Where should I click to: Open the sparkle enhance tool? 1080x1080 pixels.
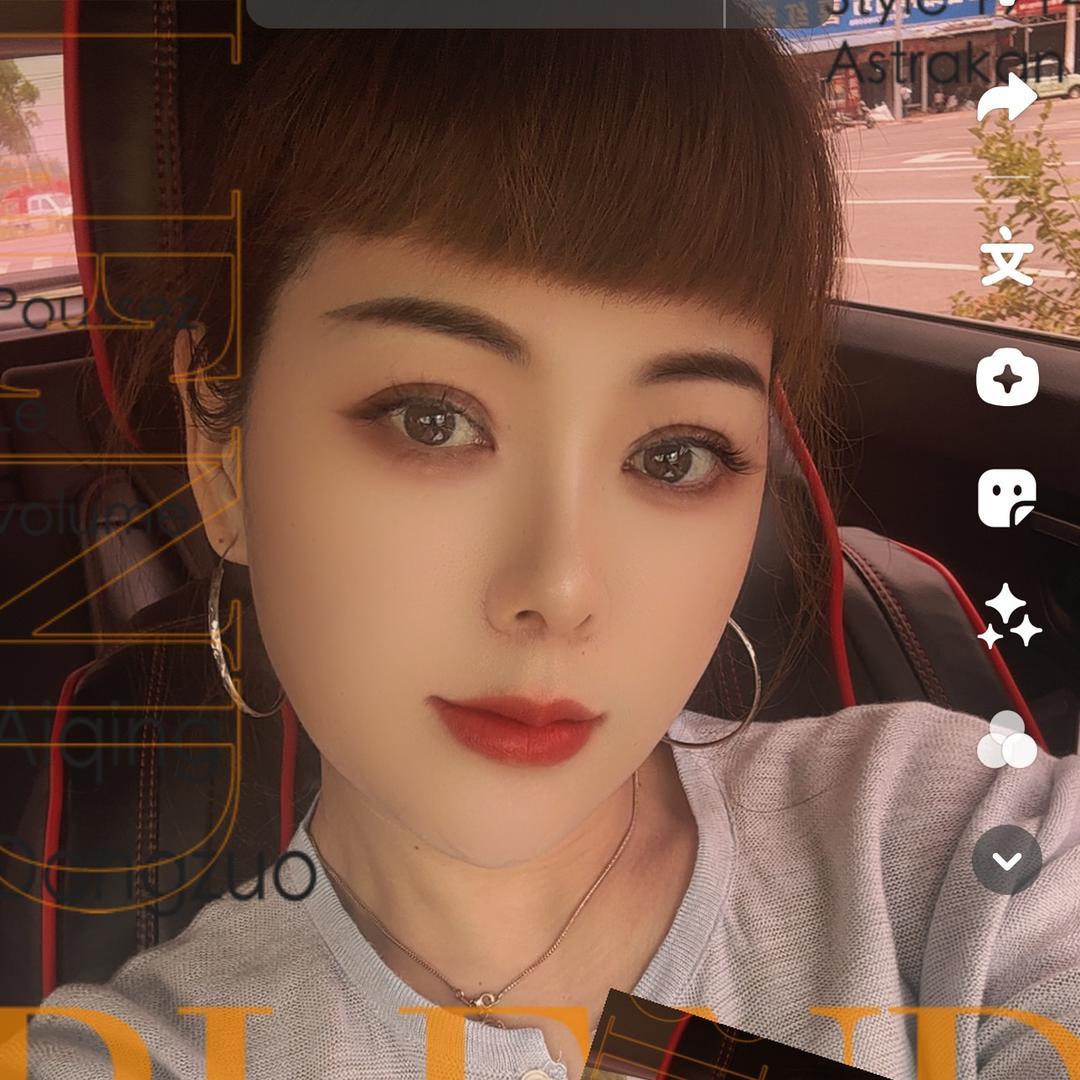1007,379
